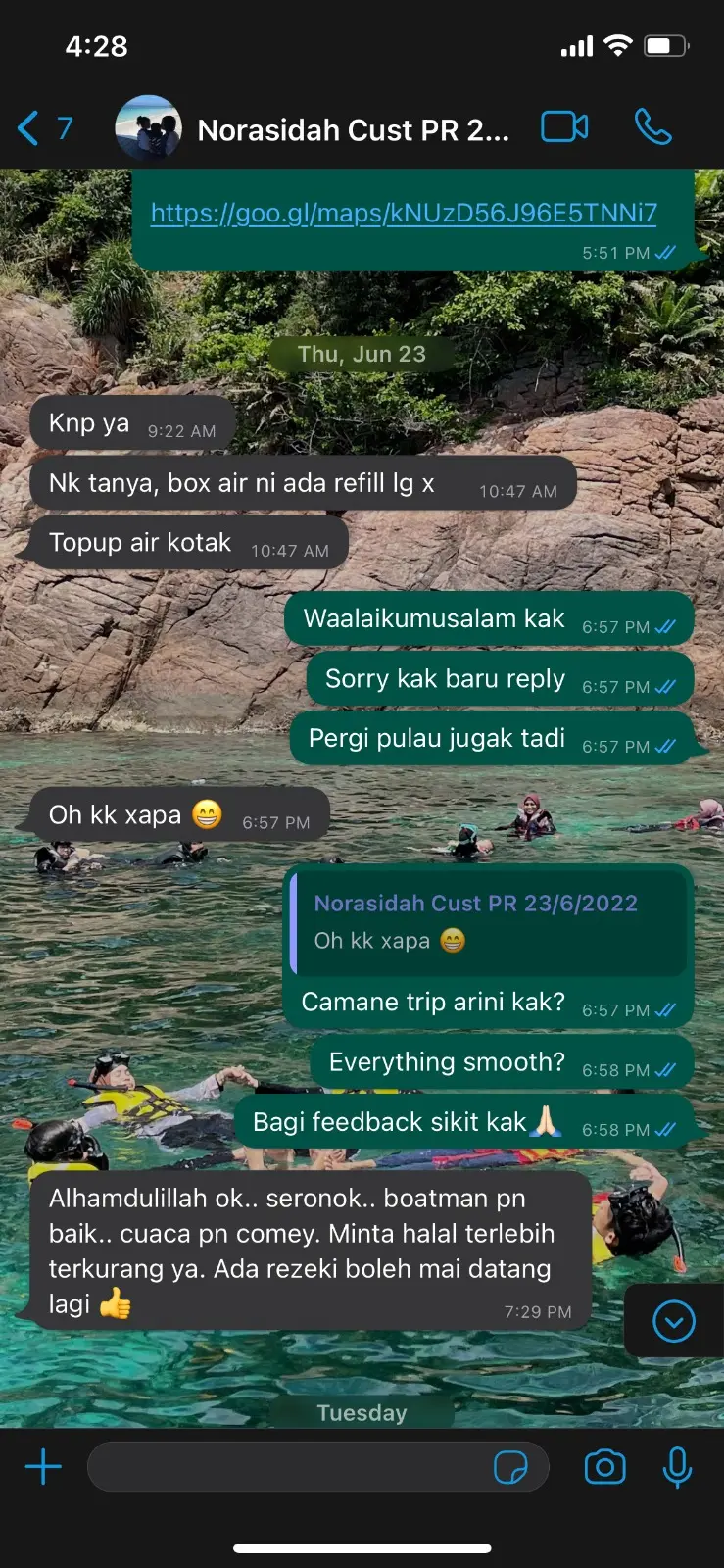Open the goo.gl maps link
724x1568 pixels.
[404, 213]
